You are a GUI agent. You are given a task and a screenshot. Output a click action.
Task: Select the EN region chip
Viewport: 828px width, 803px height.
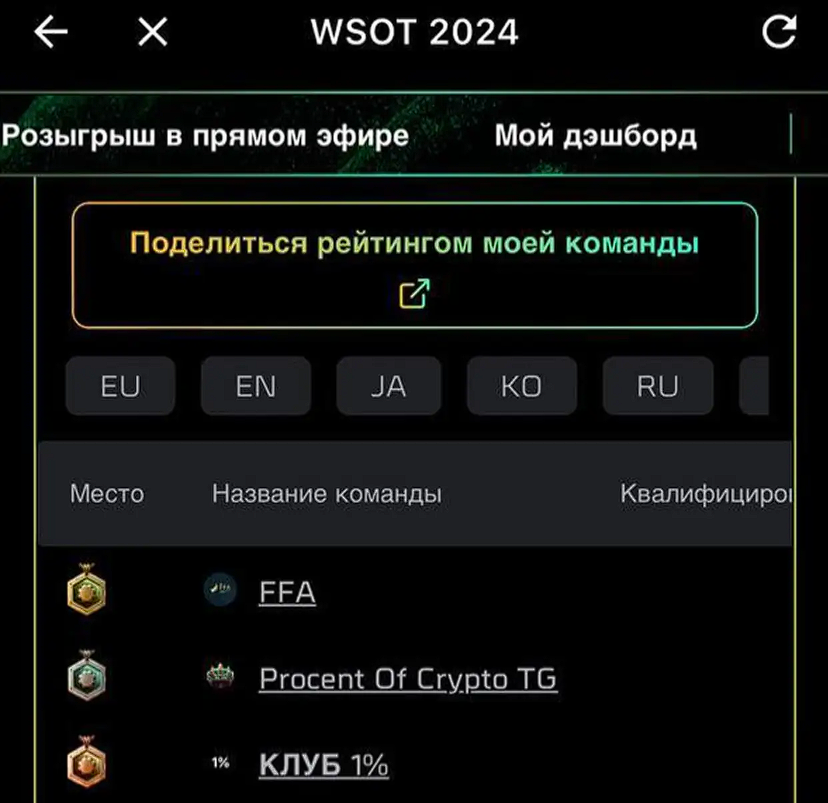tap(256, 385)
